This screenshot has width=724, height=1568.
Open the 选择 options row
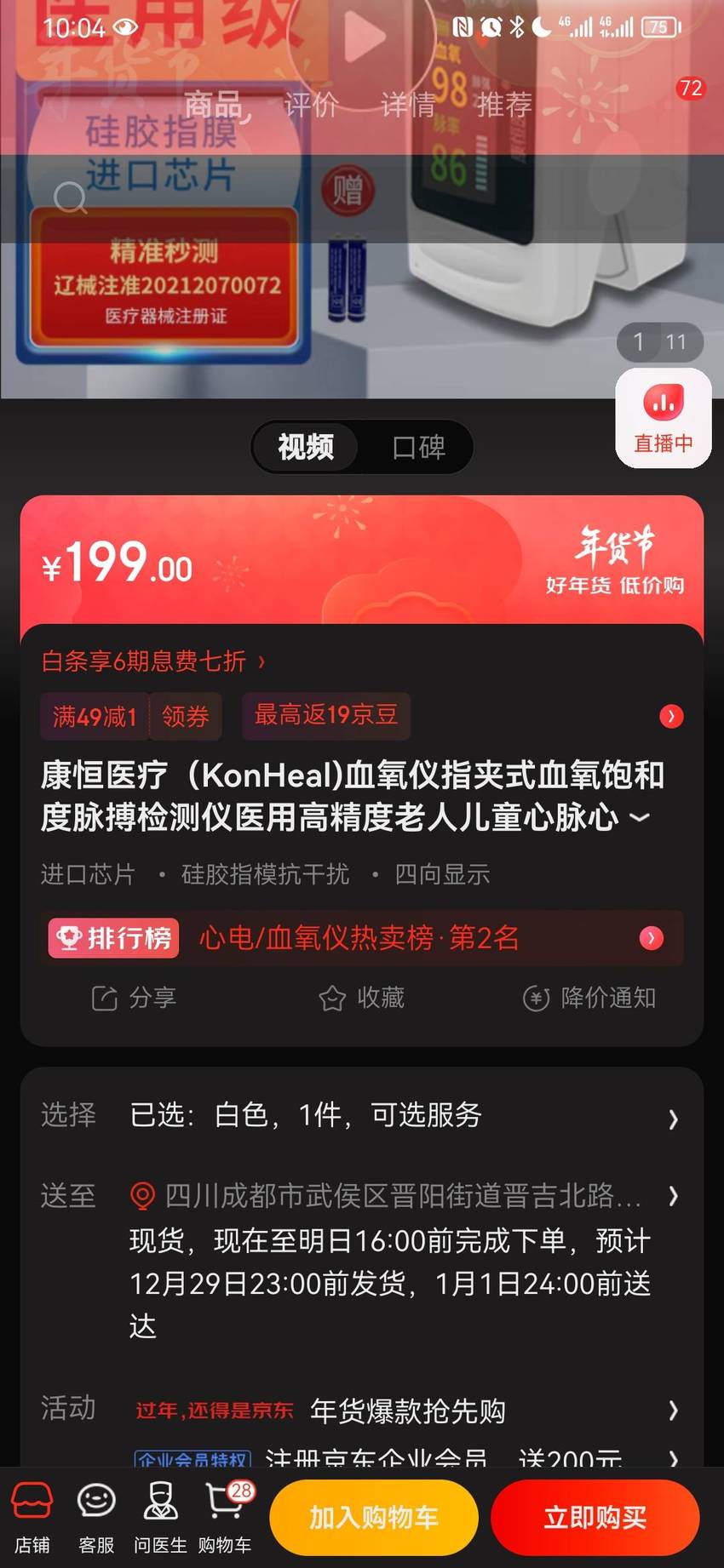coord(362,1115)
